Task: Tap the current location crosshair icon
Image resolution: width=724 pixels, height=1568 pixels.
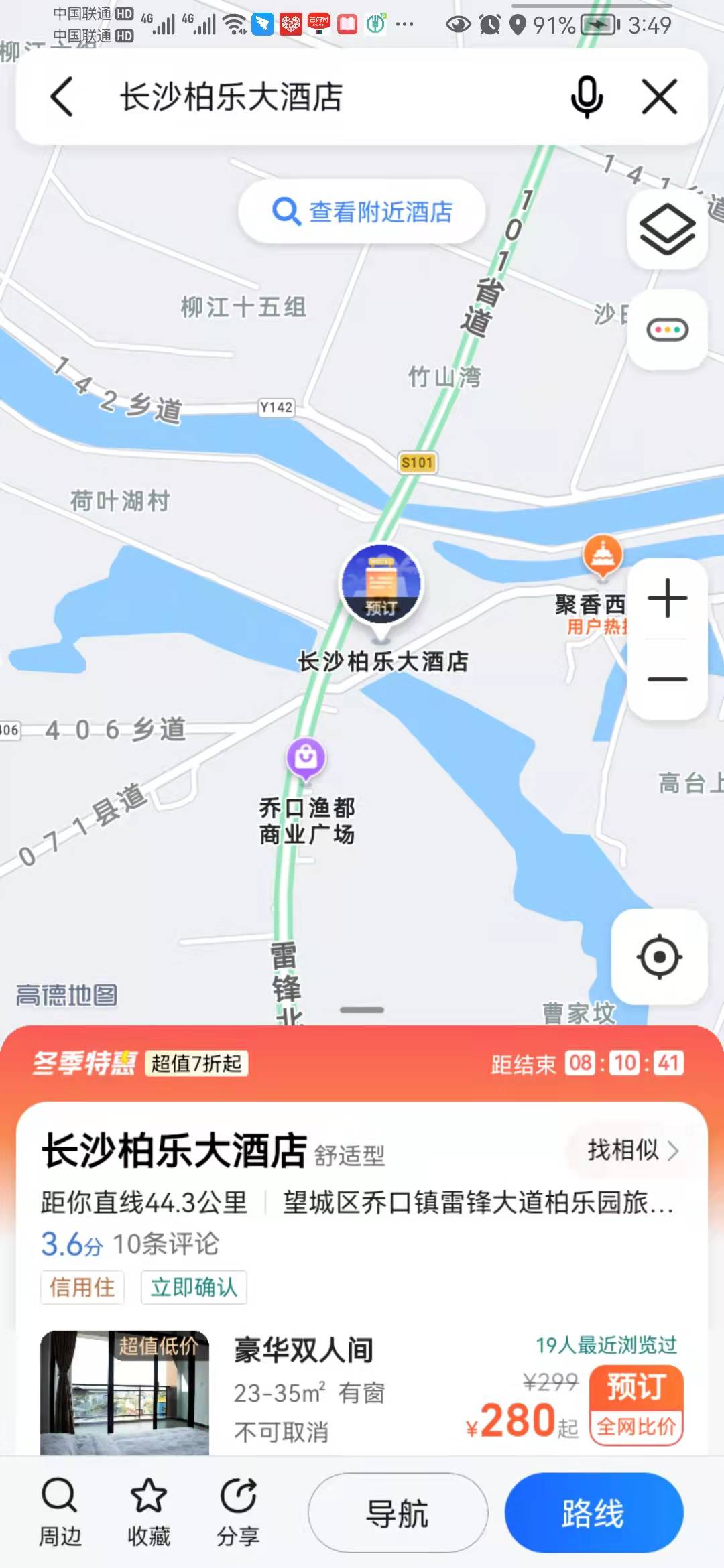Action: (660, 957)
